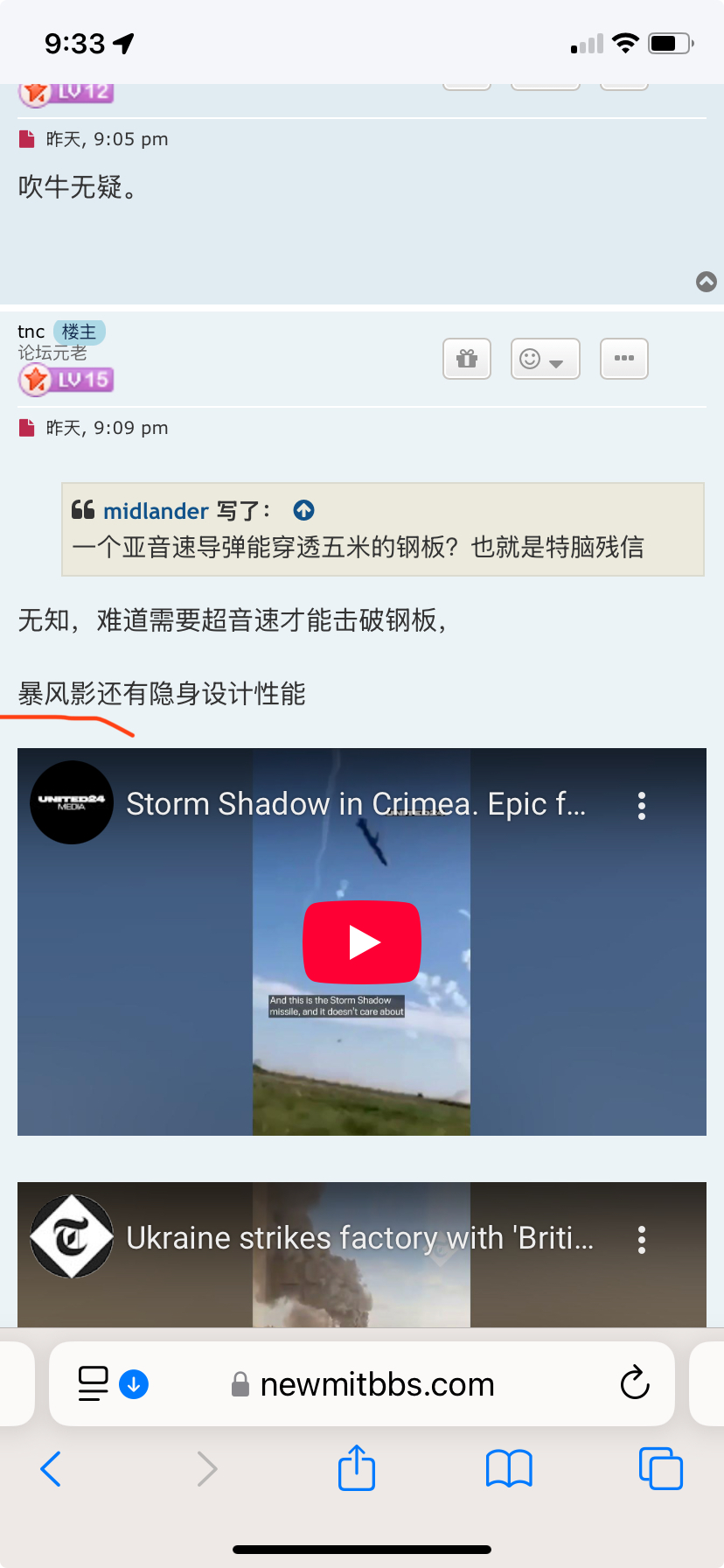This screenshot has height=1568, width=724.
Task: Open options menu on Storm Shadow video
Action: point(642,805)
